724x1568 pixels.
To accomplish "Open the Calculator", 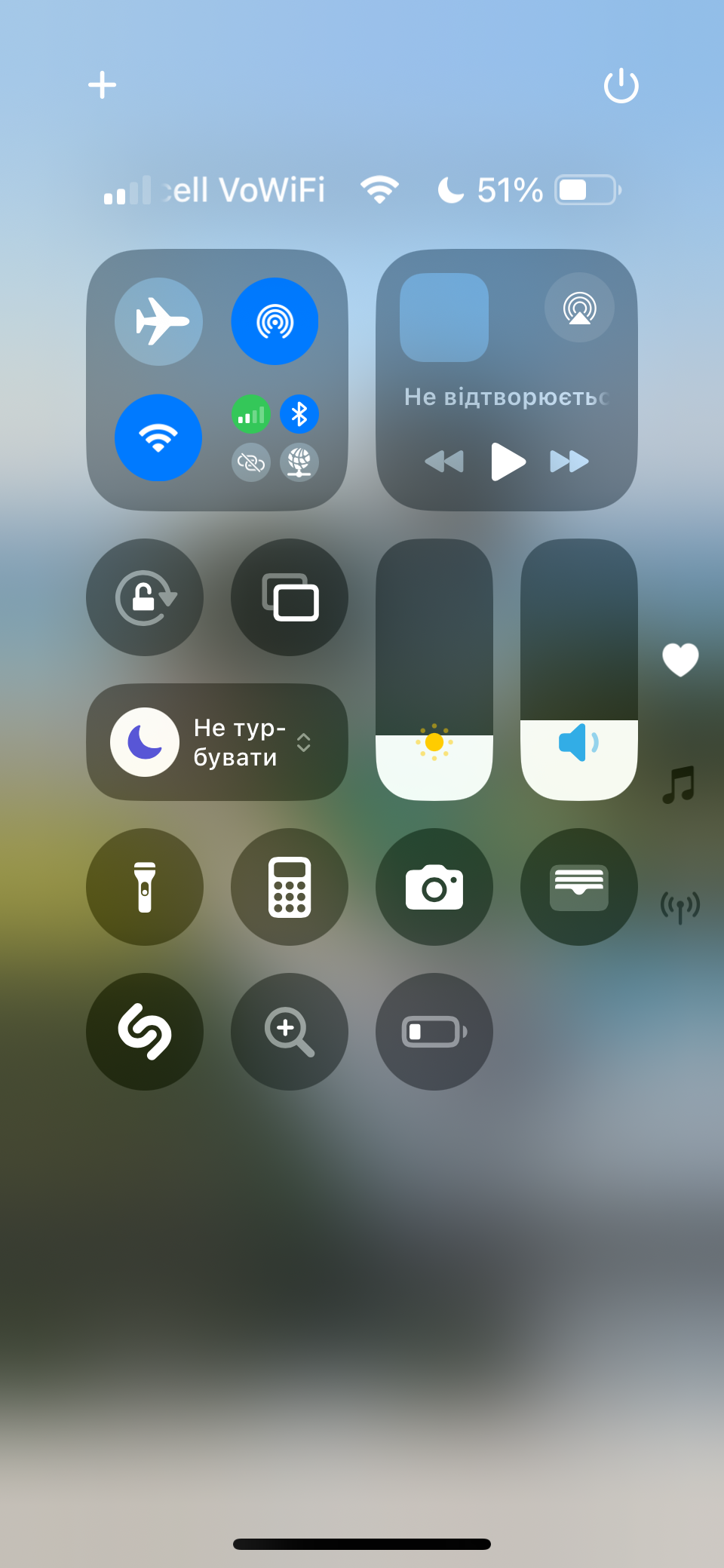I will pyautogui.click(x=290, y=887).
